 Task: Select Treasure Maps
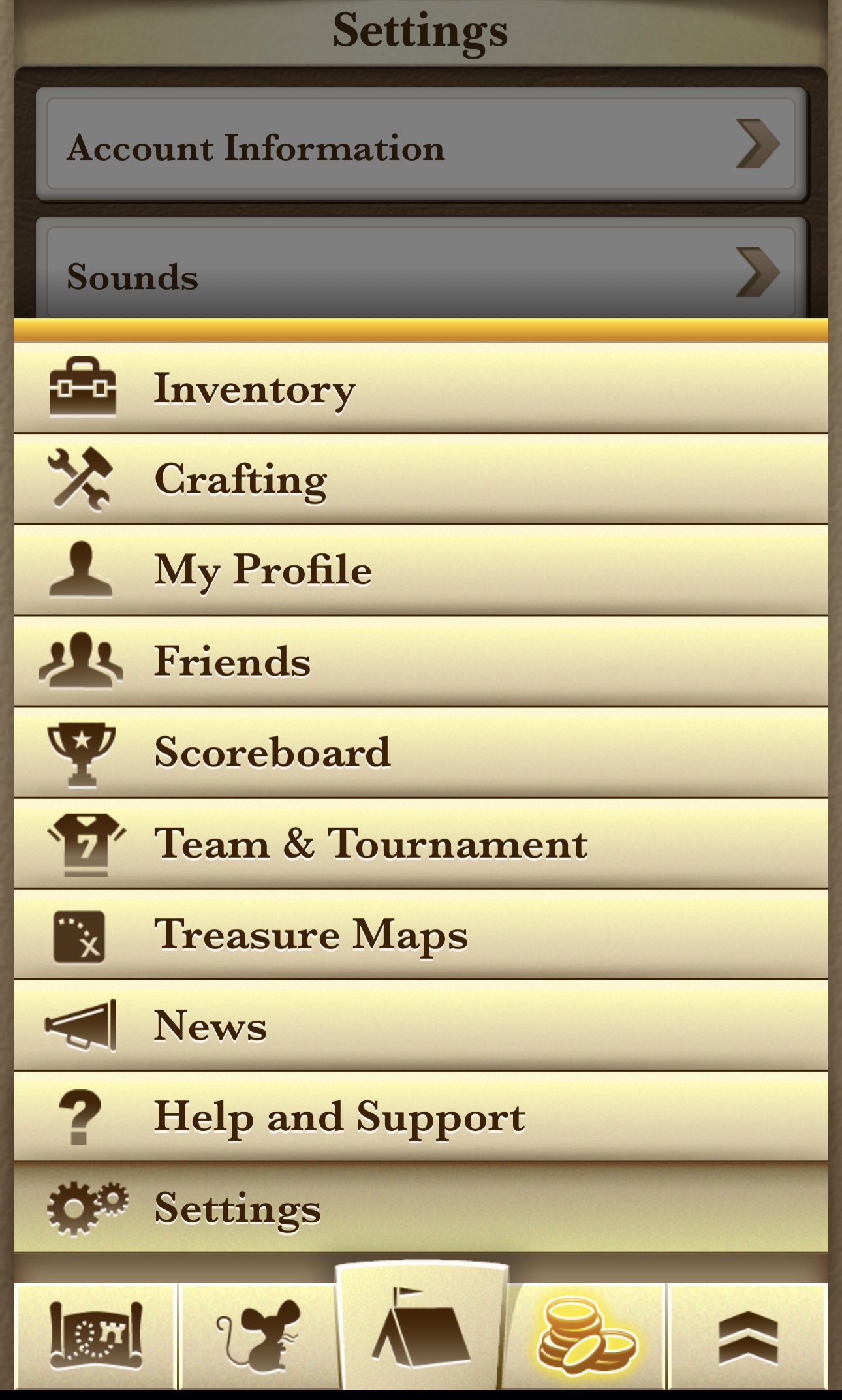tap(421, 934)
